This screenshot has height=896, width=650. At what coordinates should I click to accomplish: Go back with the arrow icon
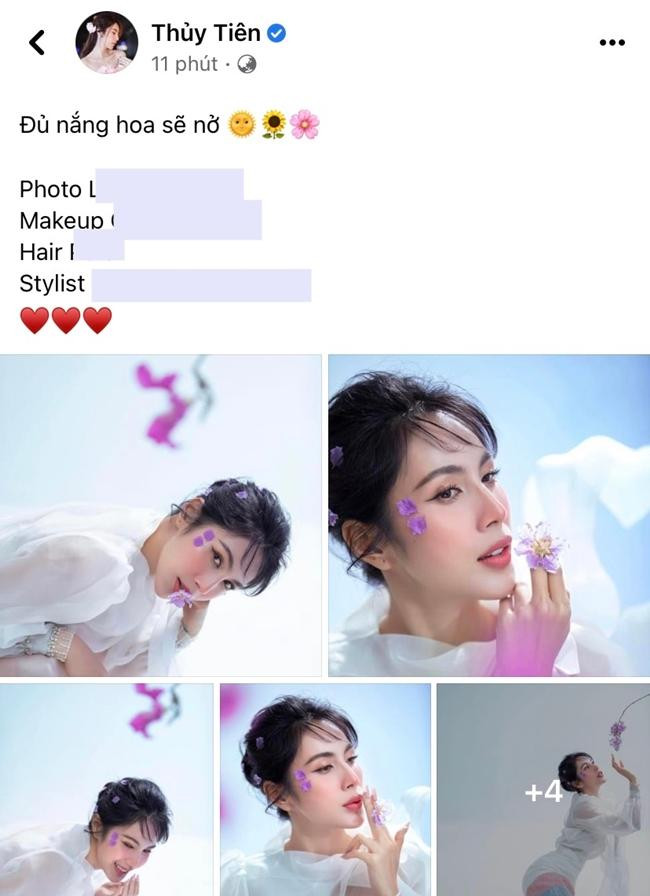37,42
